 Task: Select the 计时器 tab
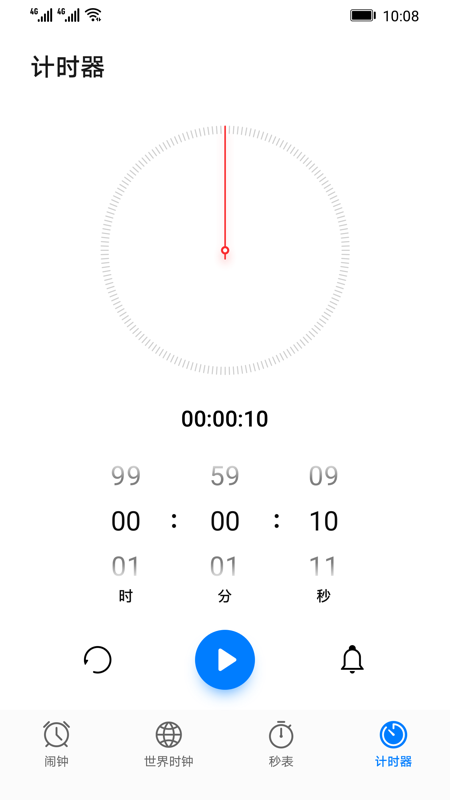(393, 744)
